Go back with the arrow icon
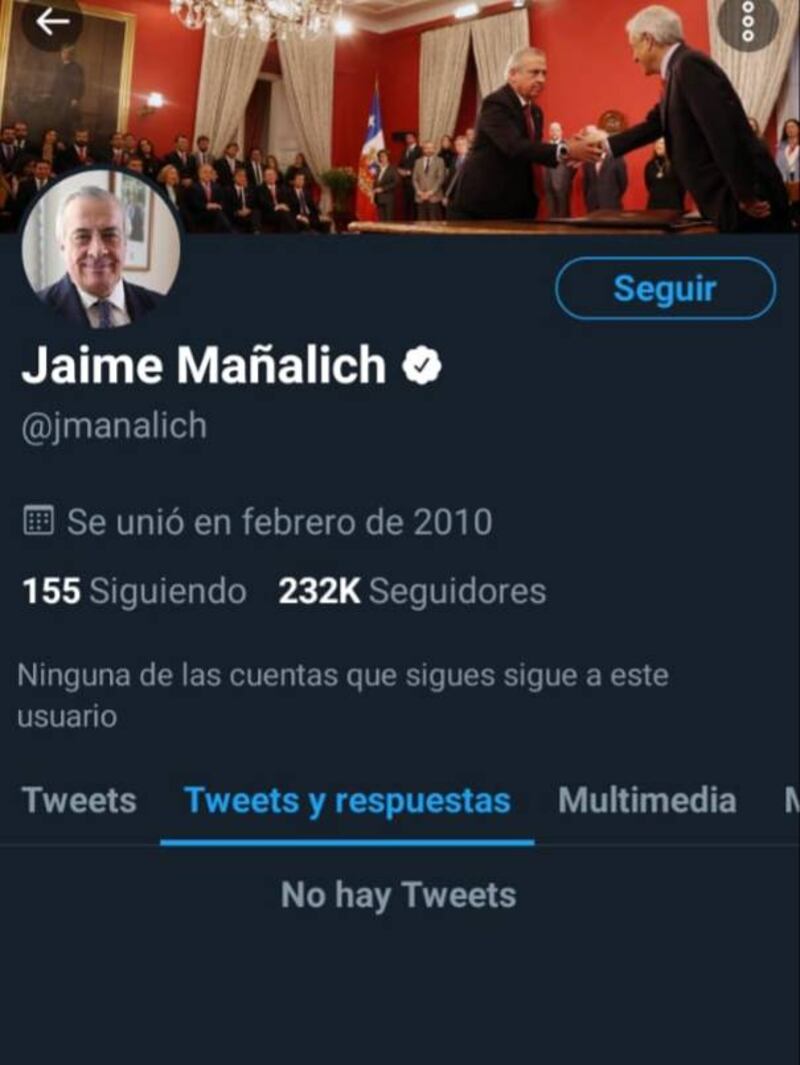 [x=52, y=22]
